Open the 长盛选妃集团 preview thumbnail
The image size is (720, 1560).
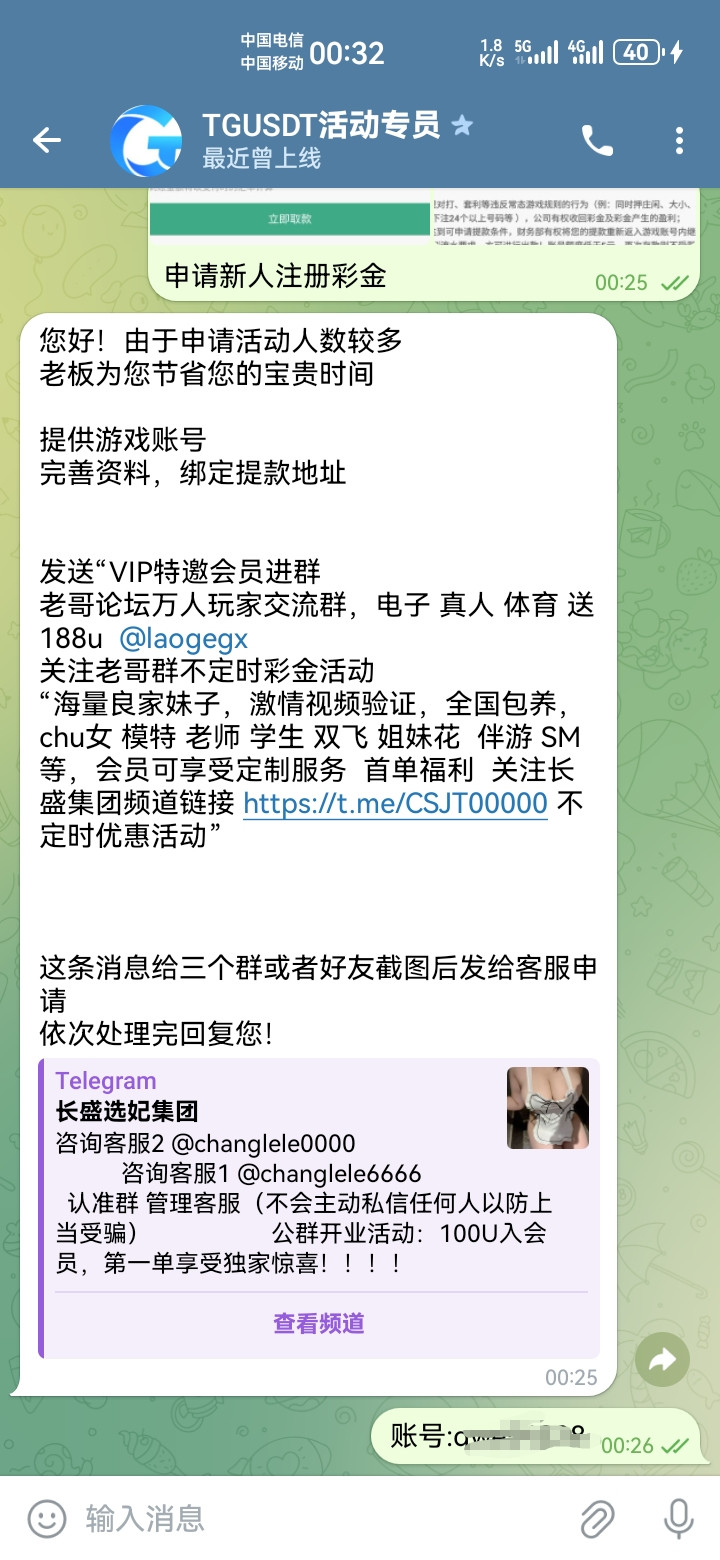[547, 1107]
